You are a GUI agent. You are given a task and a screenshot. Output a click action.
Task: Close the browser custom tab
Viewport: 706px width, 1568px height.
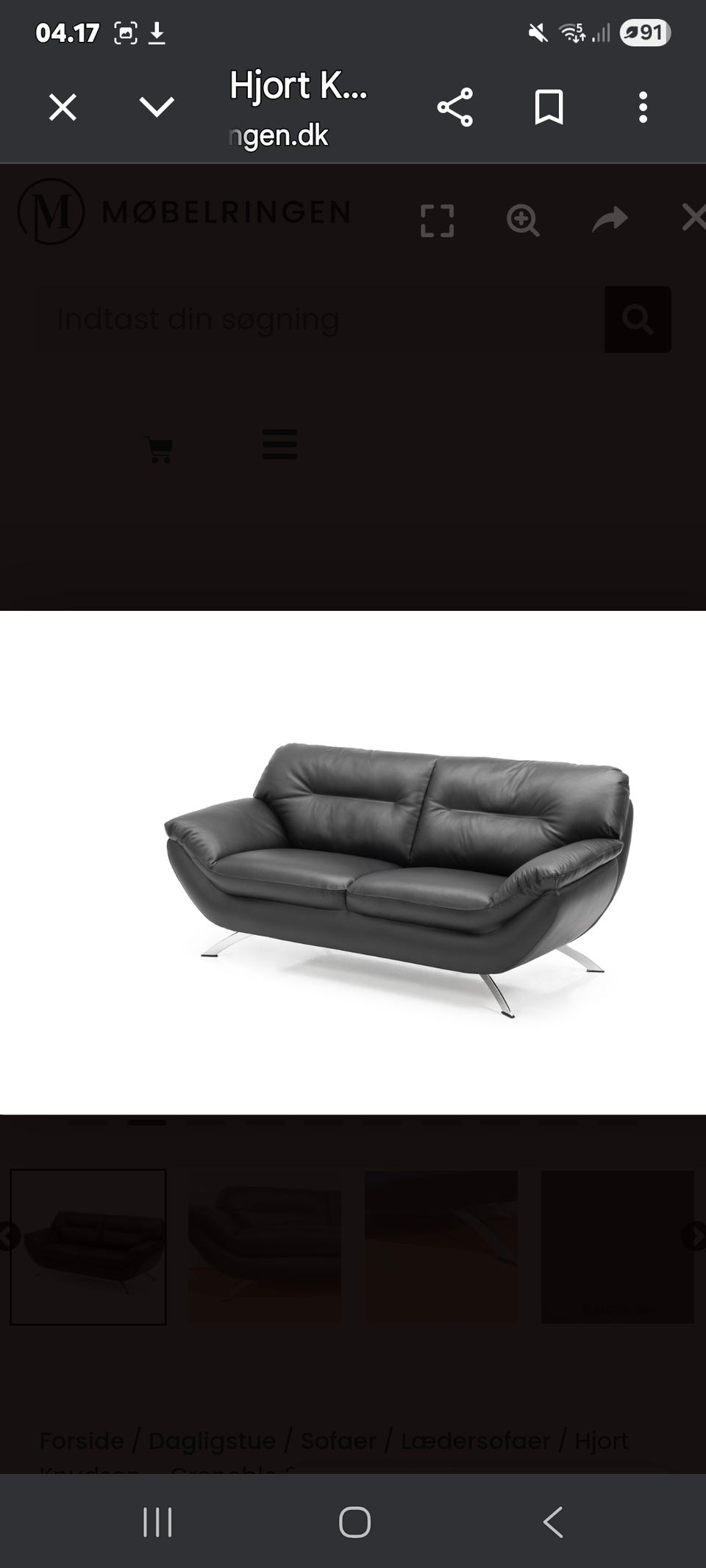pos(63,108)
